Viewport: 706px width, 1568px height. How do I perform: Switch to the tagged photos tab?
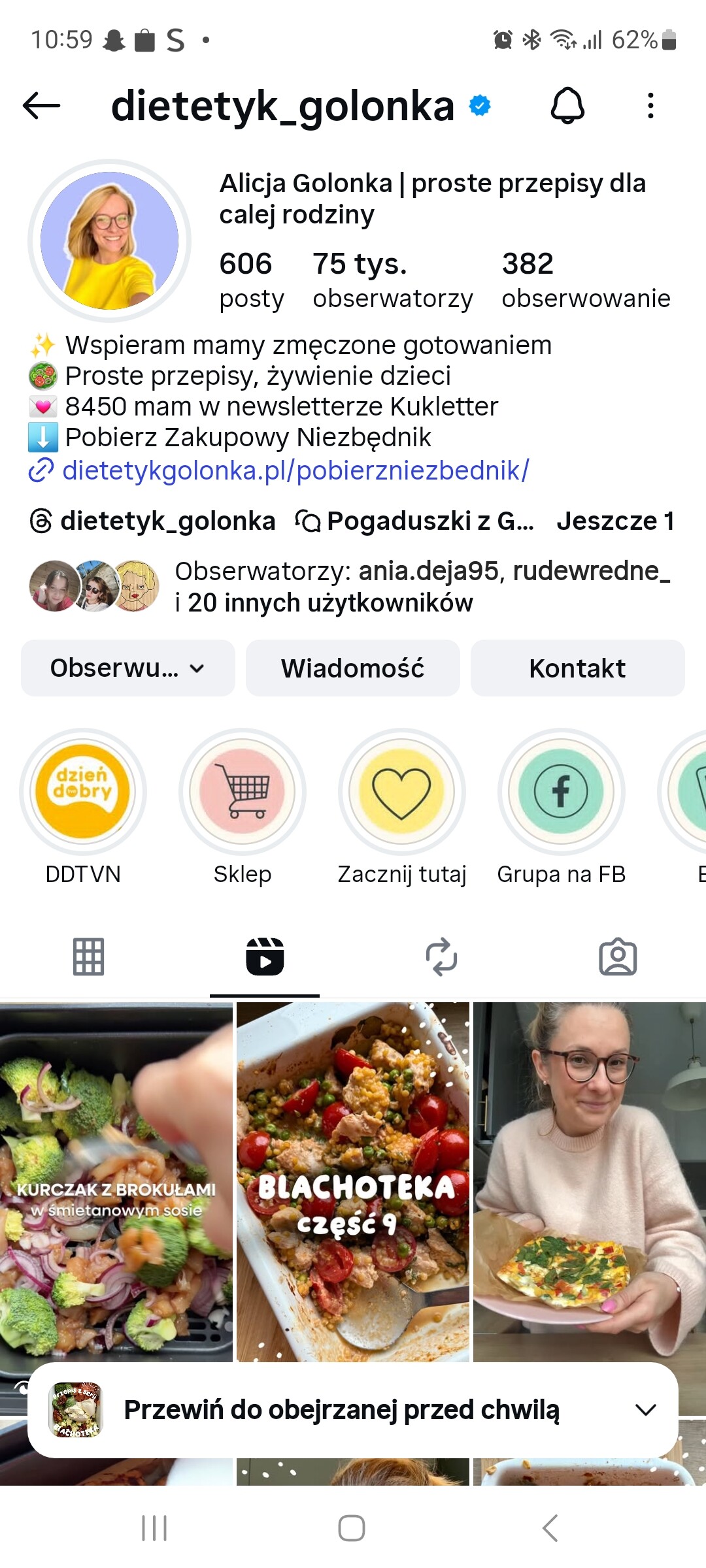pyautogui.click(x=618, y=957)
